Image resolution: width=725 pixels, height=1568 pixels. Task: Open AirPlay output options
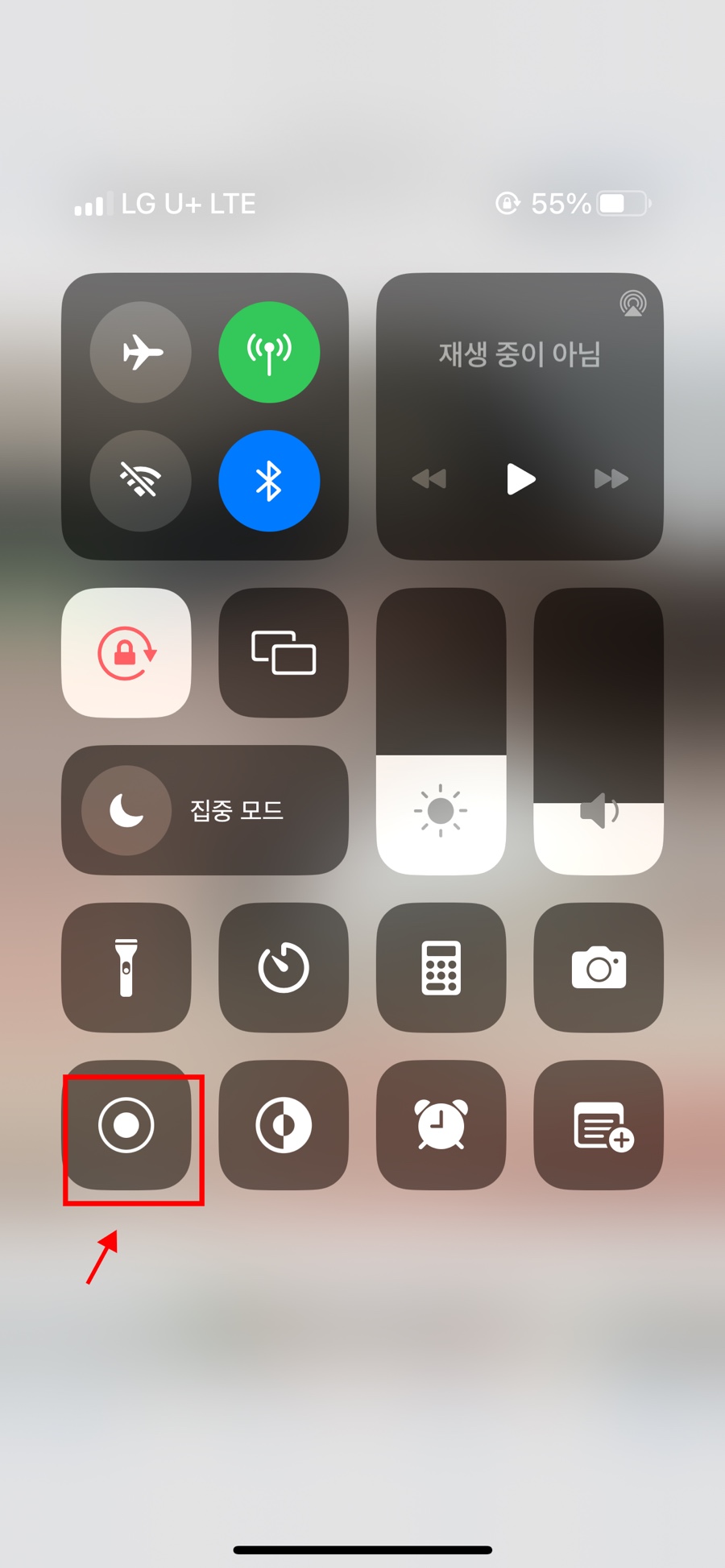[x=633, y=304]
